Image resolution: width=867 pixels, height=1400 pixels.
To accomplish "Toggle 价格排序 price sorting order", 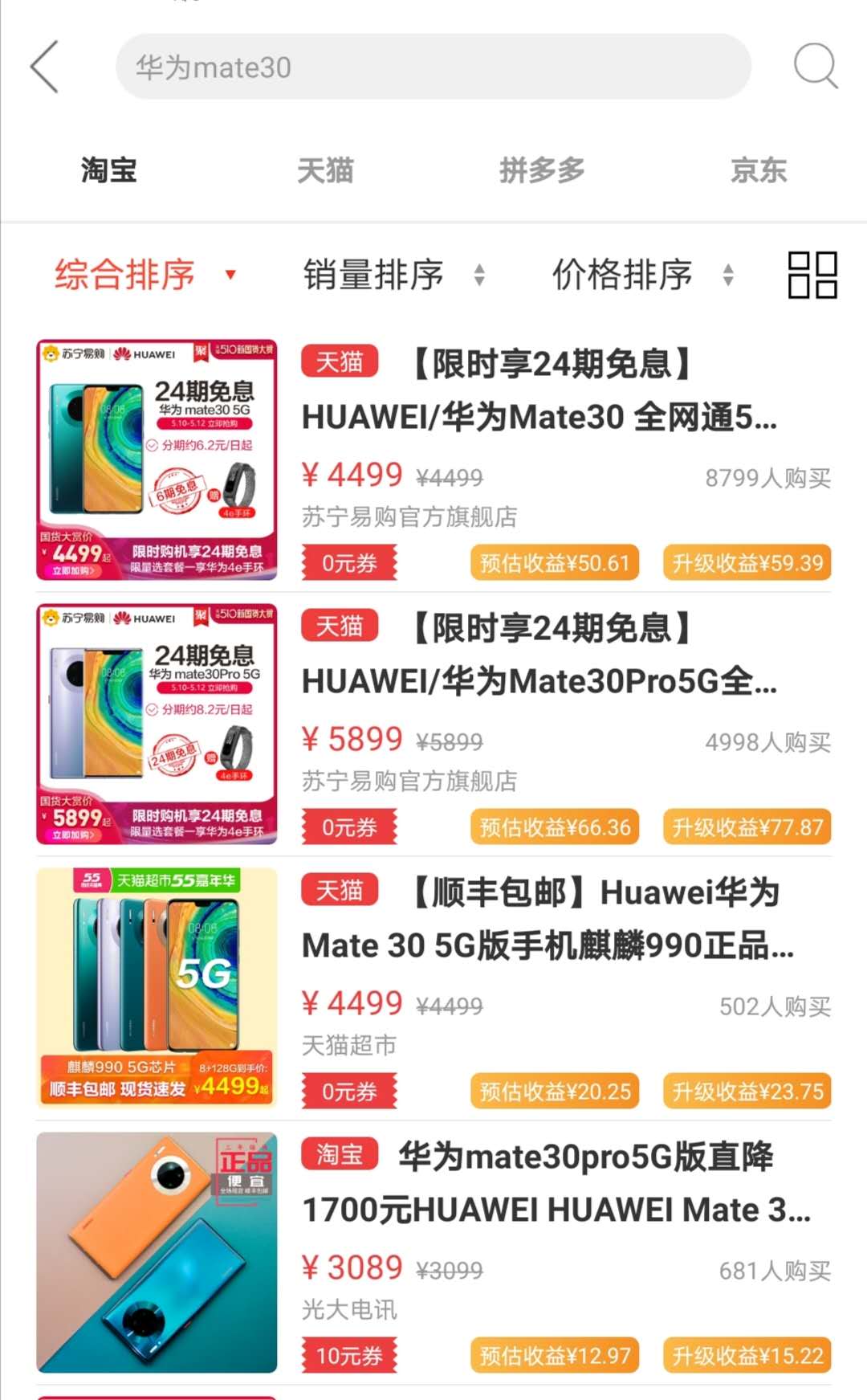I will tap(623, 276).
